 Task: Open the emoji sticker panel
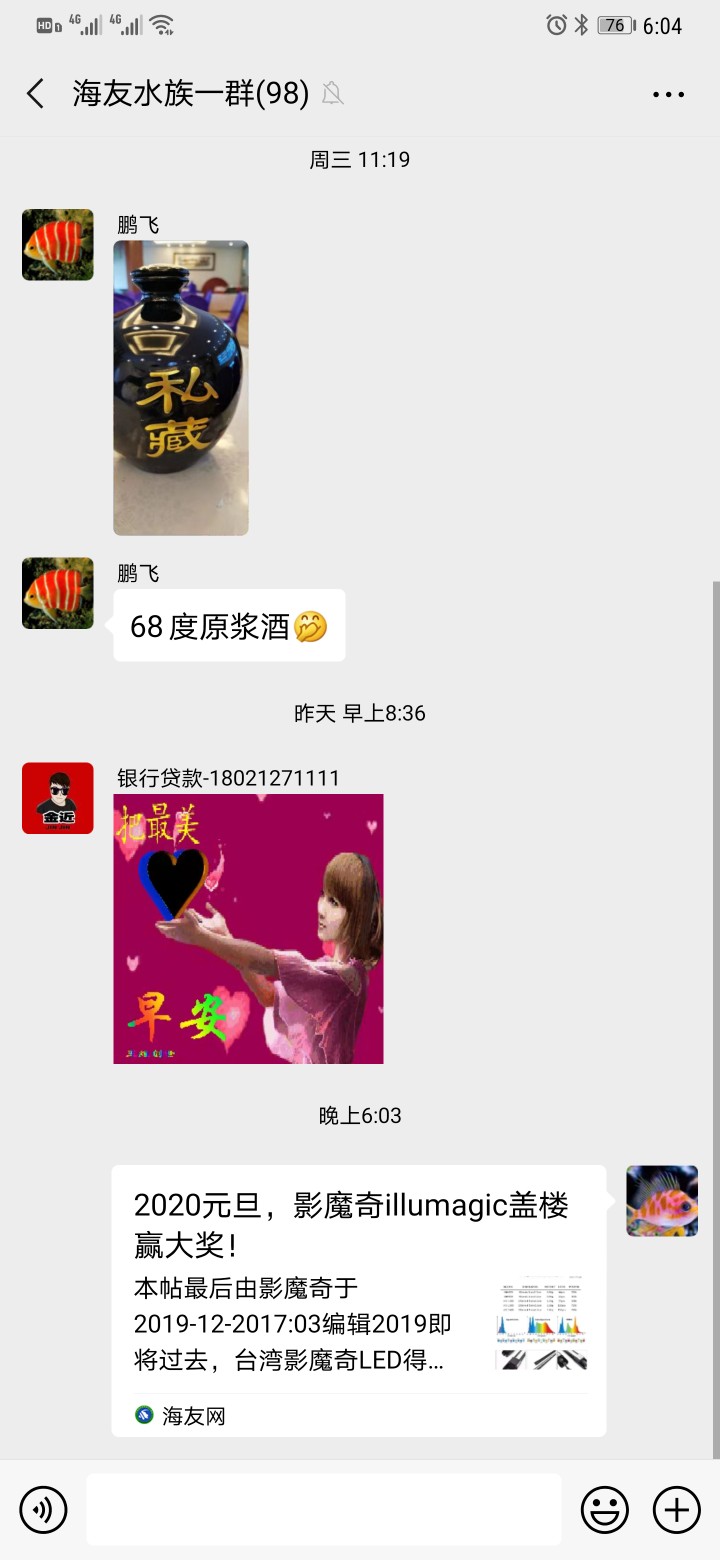point(605,1509)
